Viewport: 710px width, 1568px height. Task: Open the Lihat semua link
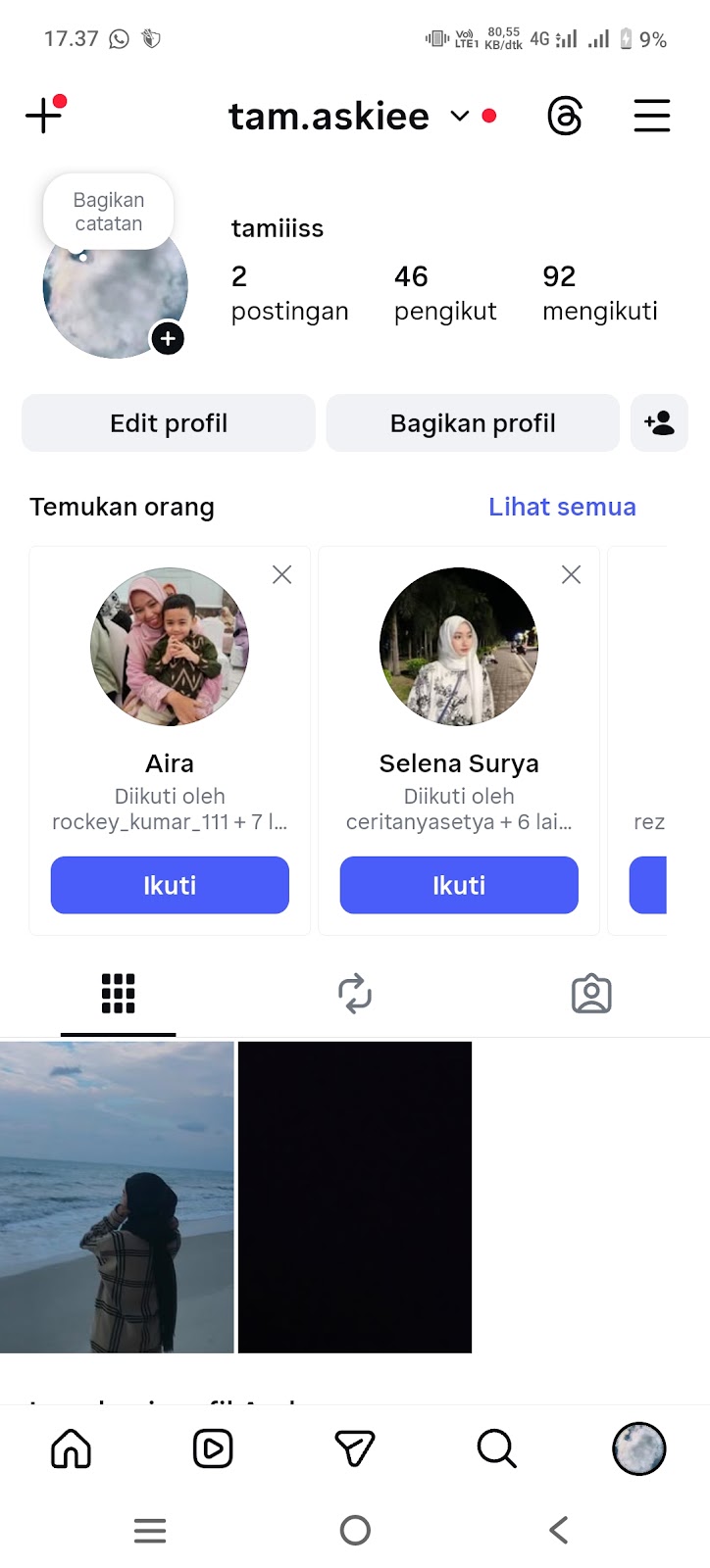[562, 507]
